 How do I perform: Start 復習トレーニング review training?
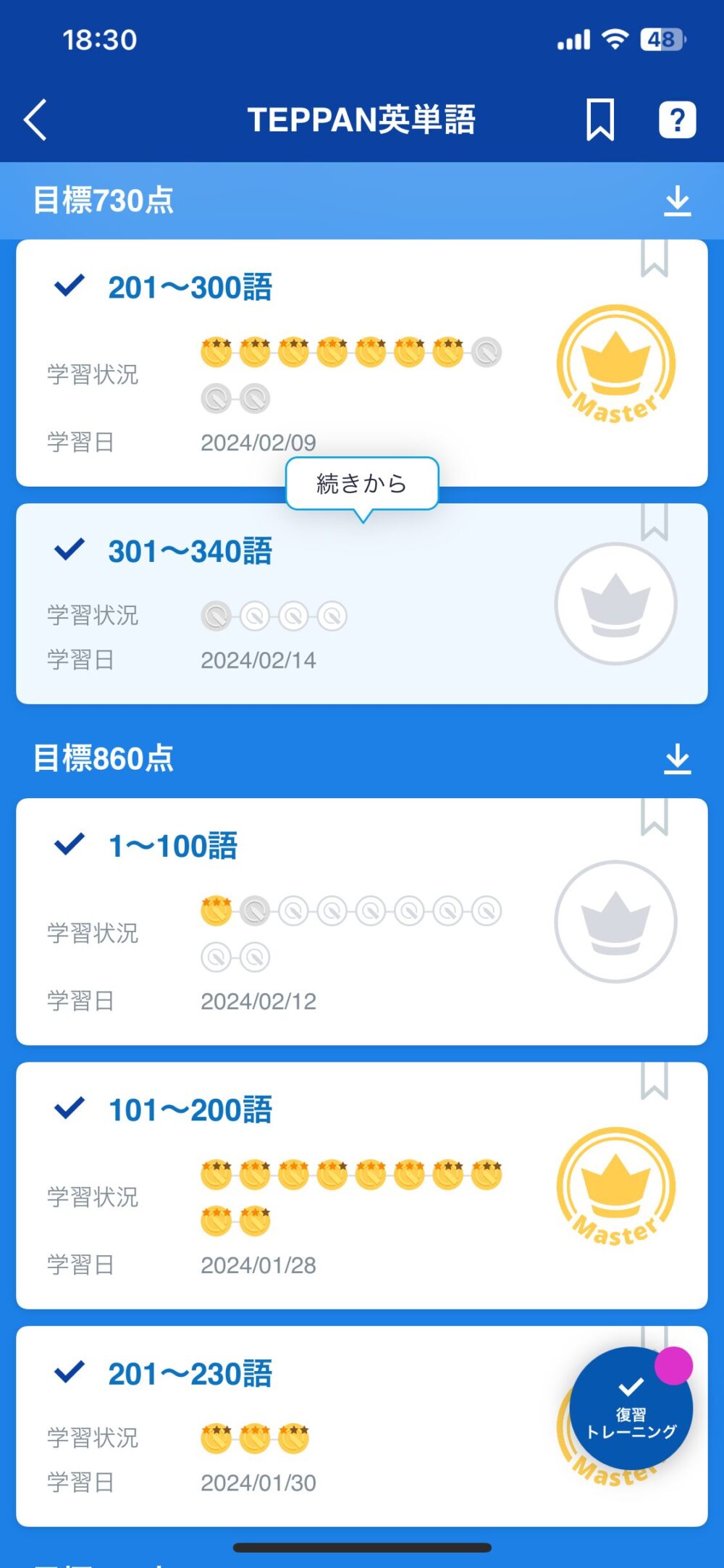tap(631, 1409)
